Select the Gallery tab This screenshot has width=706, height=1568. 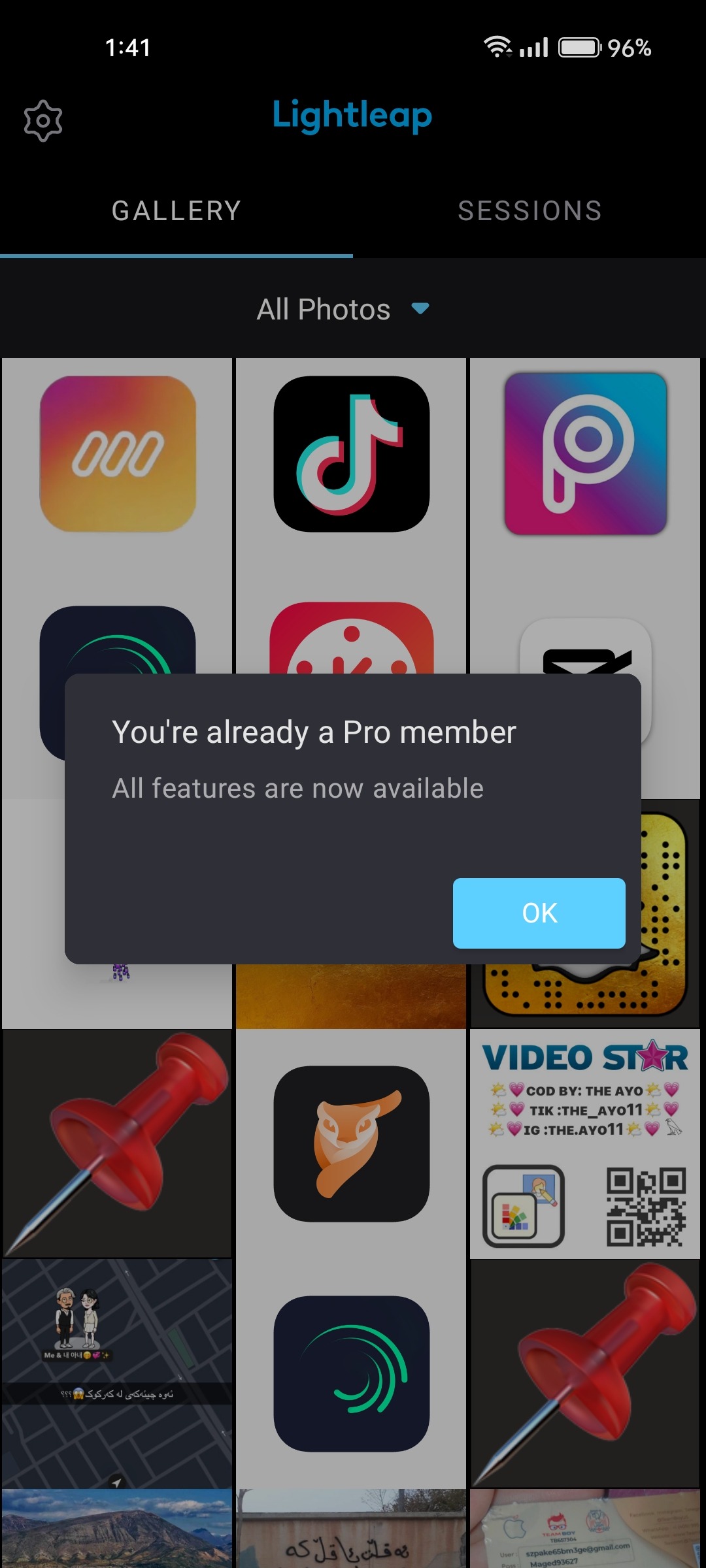[176, 211]
